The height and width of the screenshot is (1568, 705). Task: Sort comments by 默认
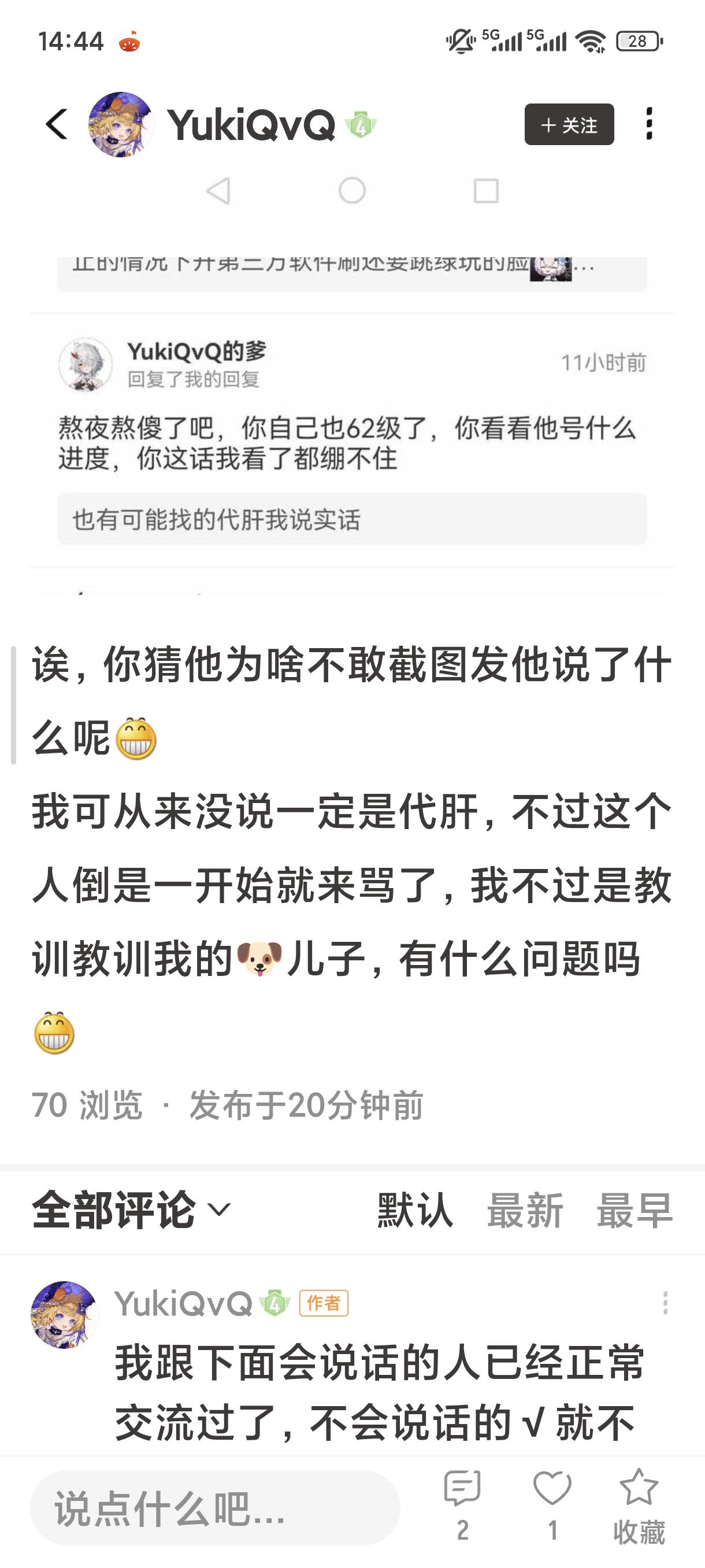pos(415,1210)
